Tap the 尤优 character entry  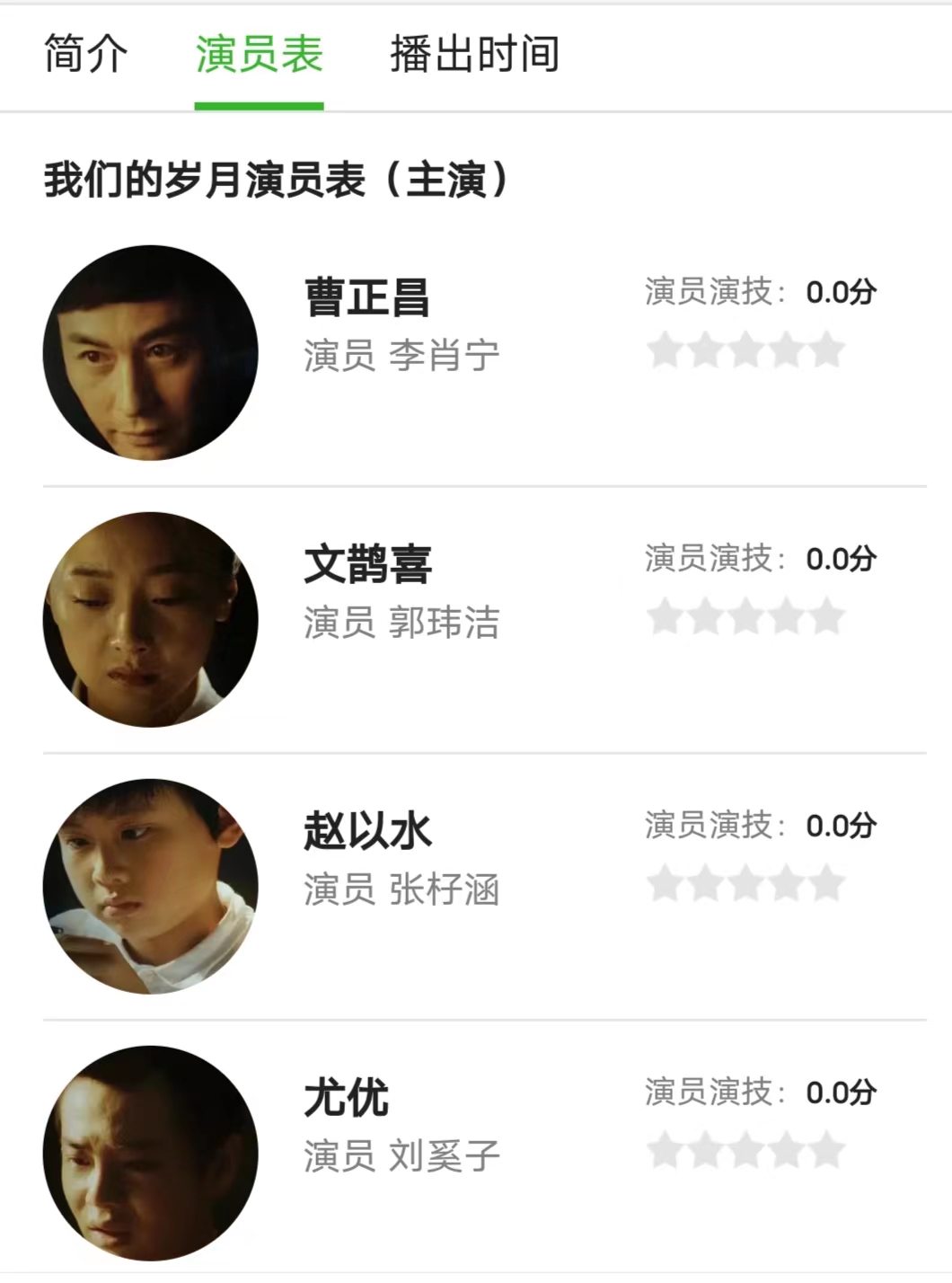[347, 1098]
